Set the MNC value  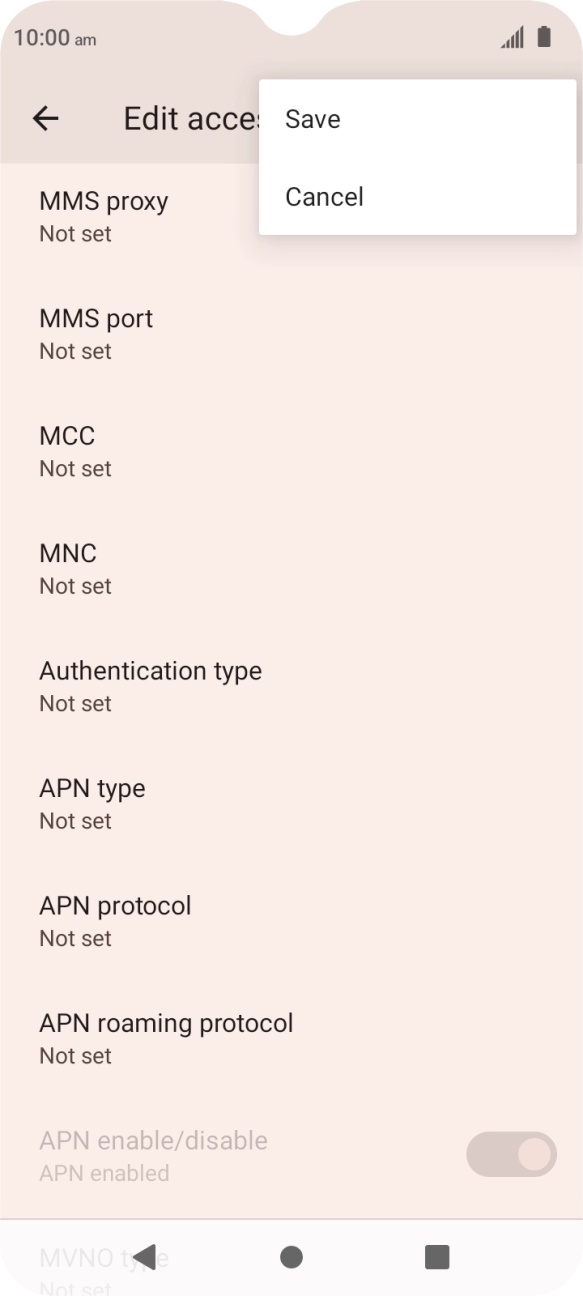coord(291,569)
